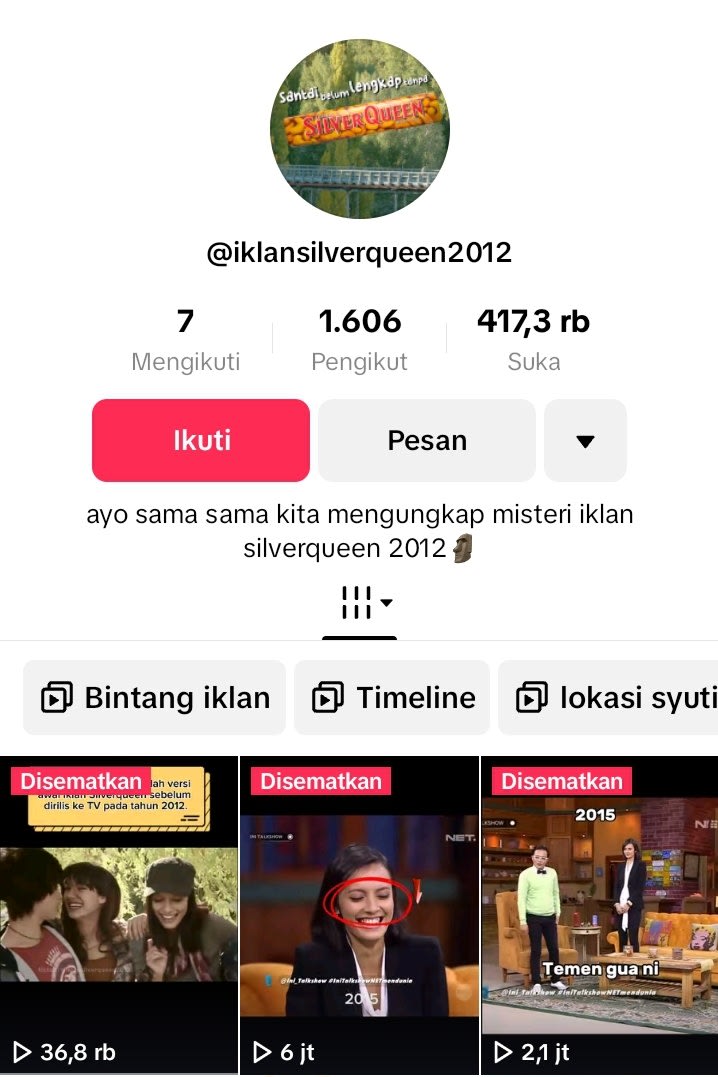
Task: Open the lokasi syuting playlist
Action: point(610,697)
